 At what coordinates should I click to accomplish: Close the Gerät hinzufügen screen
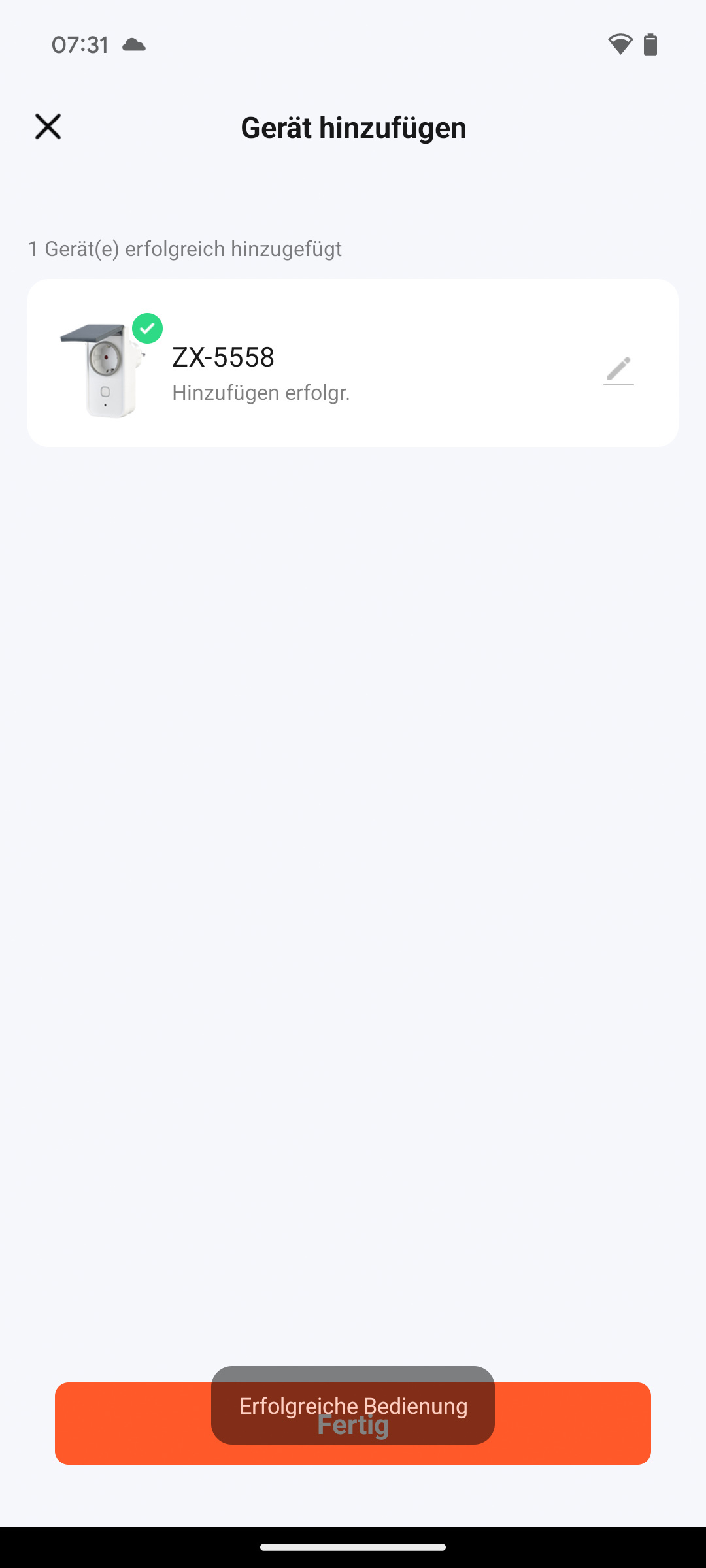click(48, 127)
